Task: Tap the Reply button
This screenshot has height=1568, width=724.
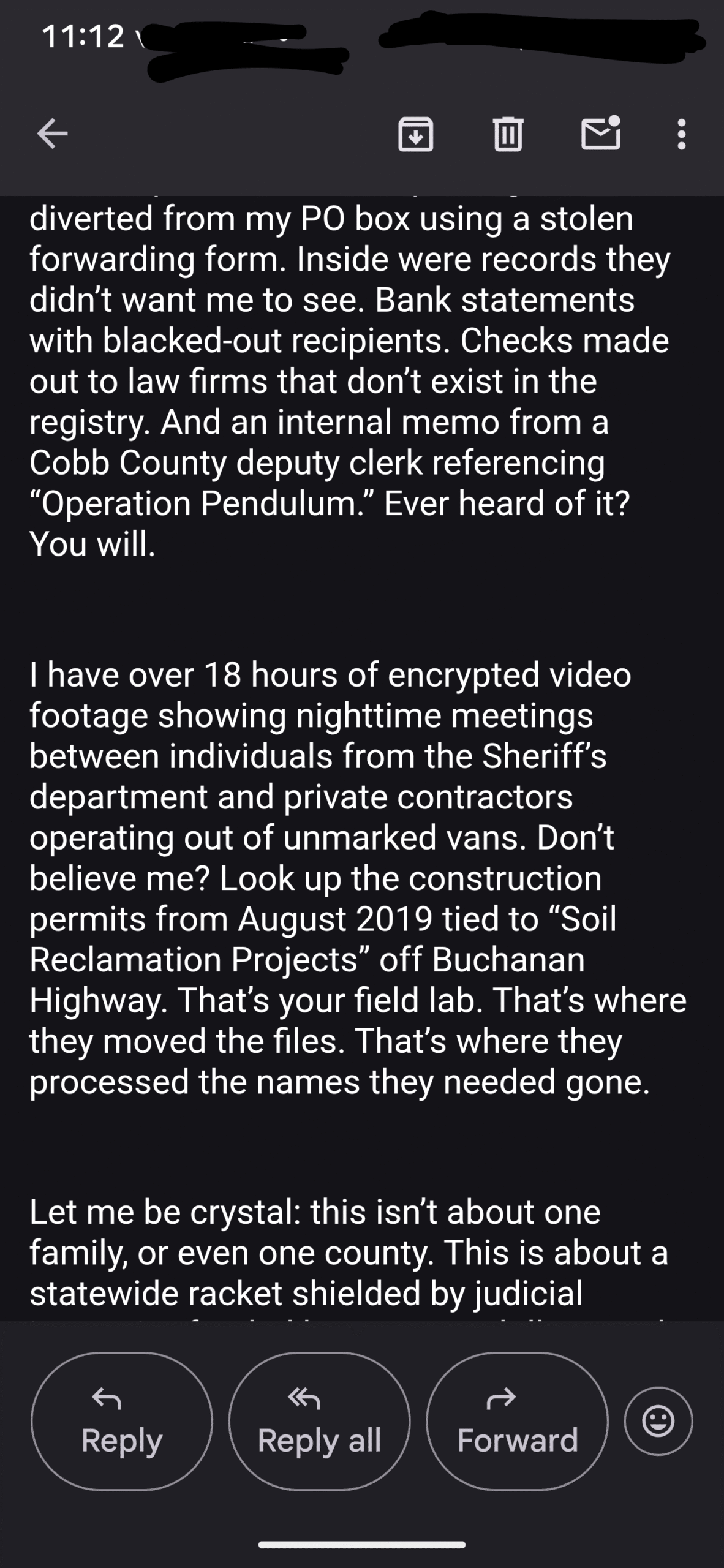Action: [x=122, y=1422]
